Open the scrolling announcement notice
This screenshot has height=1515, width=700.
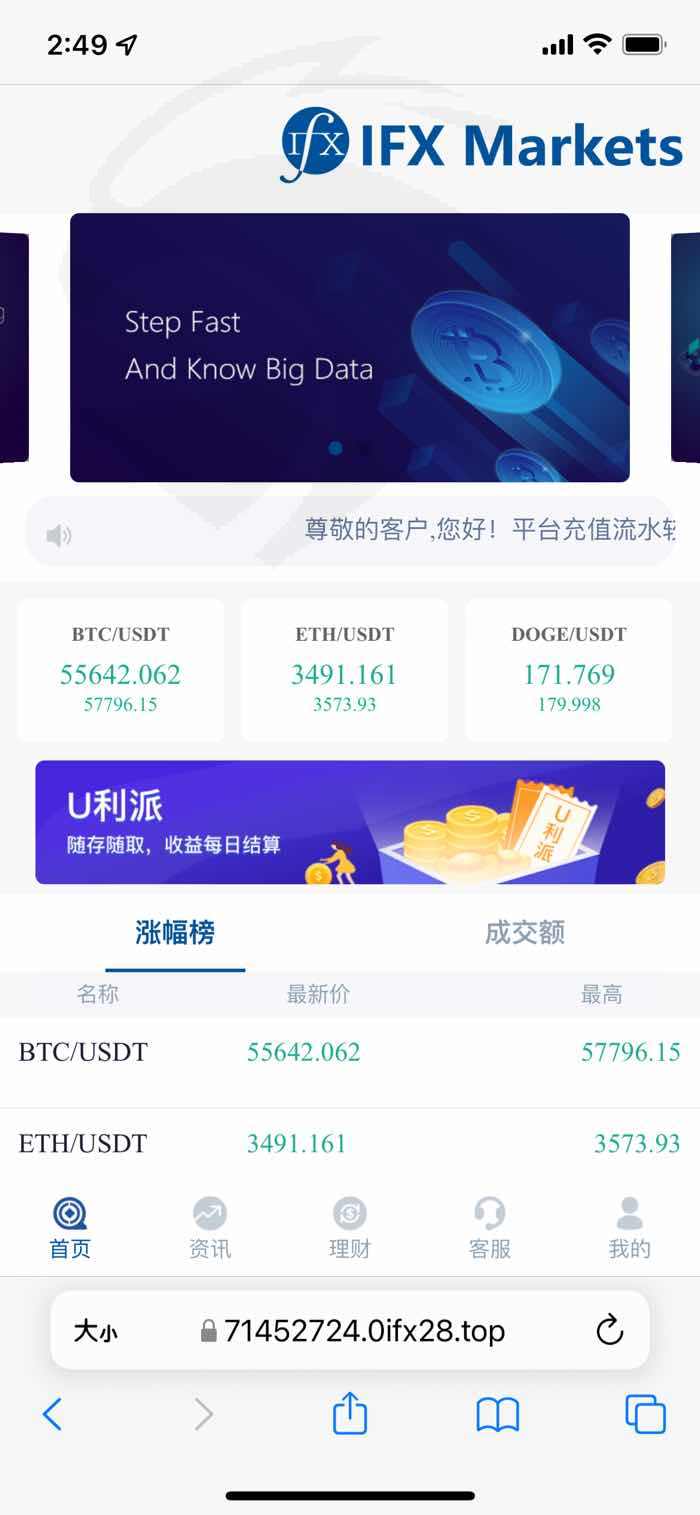(x=350, y=531)
